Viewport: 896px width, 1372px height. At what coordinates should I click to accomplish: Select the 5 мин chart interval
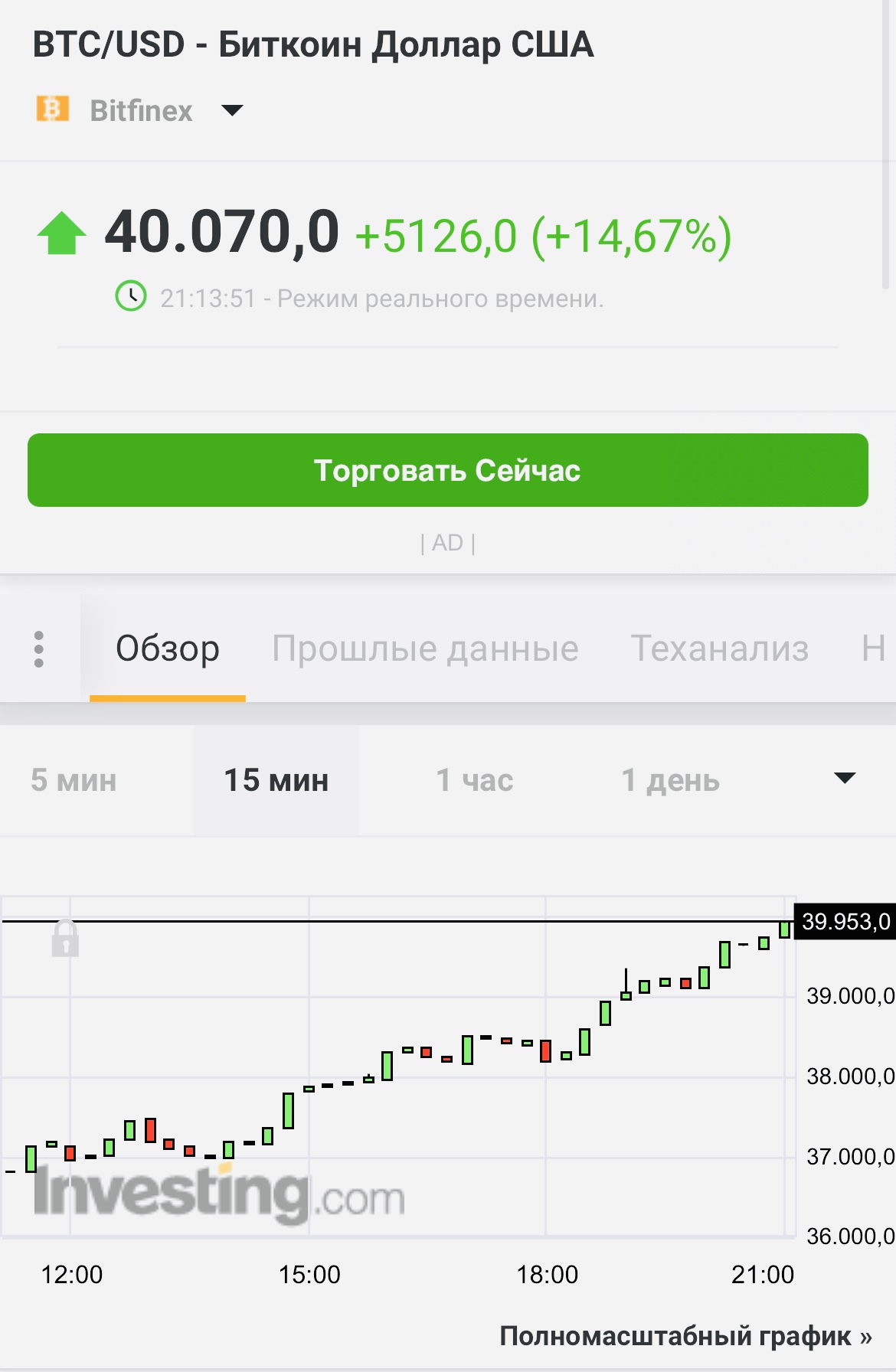pos(74,781)
